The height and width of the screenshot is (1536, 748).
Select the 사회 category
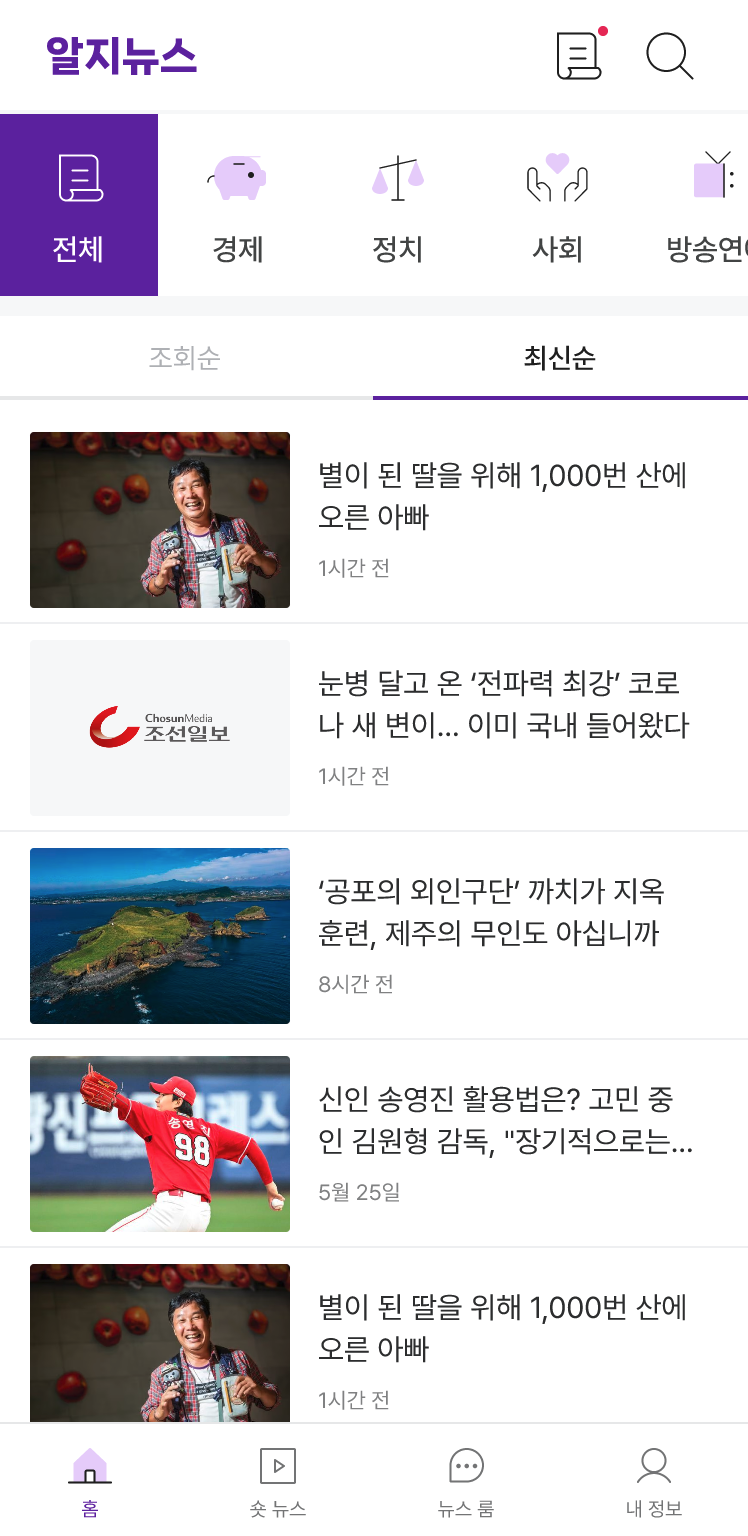coord(557,205)
